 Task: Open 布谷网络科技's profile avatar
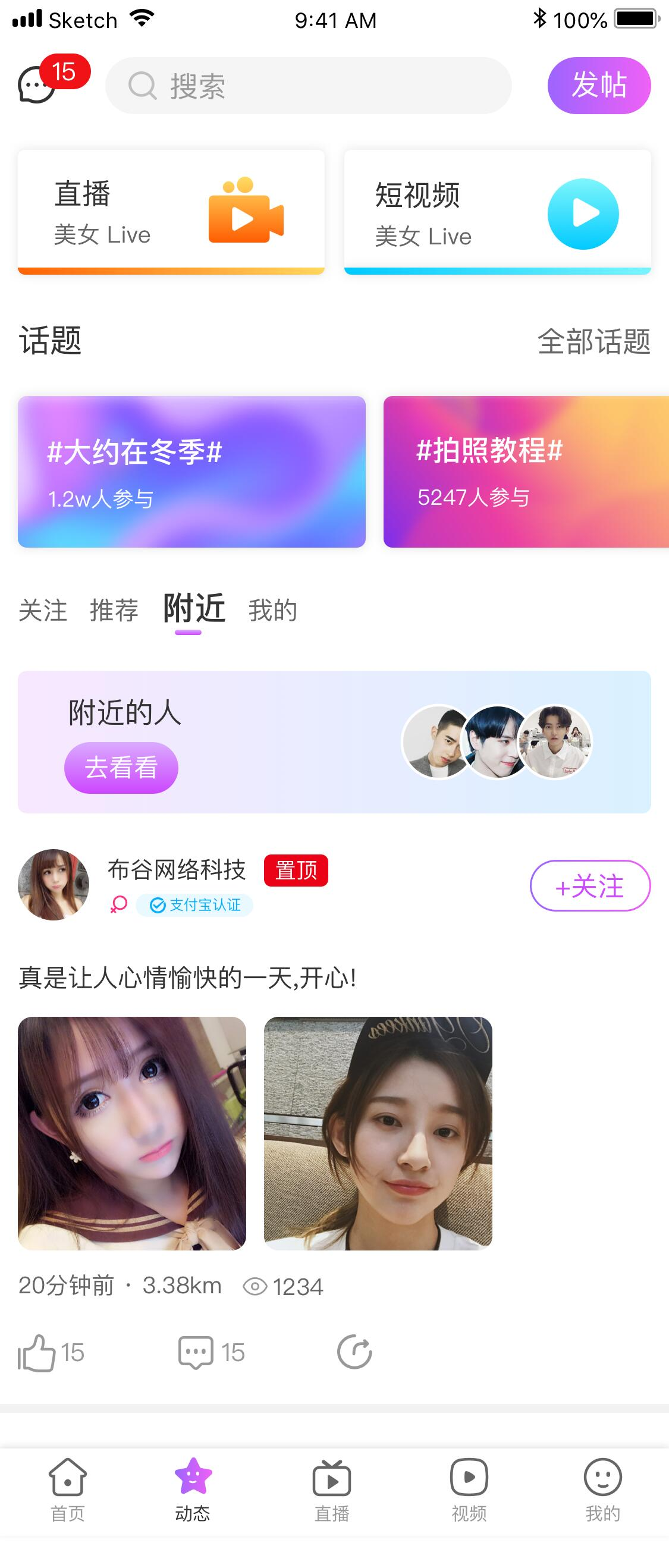(54, 884)
